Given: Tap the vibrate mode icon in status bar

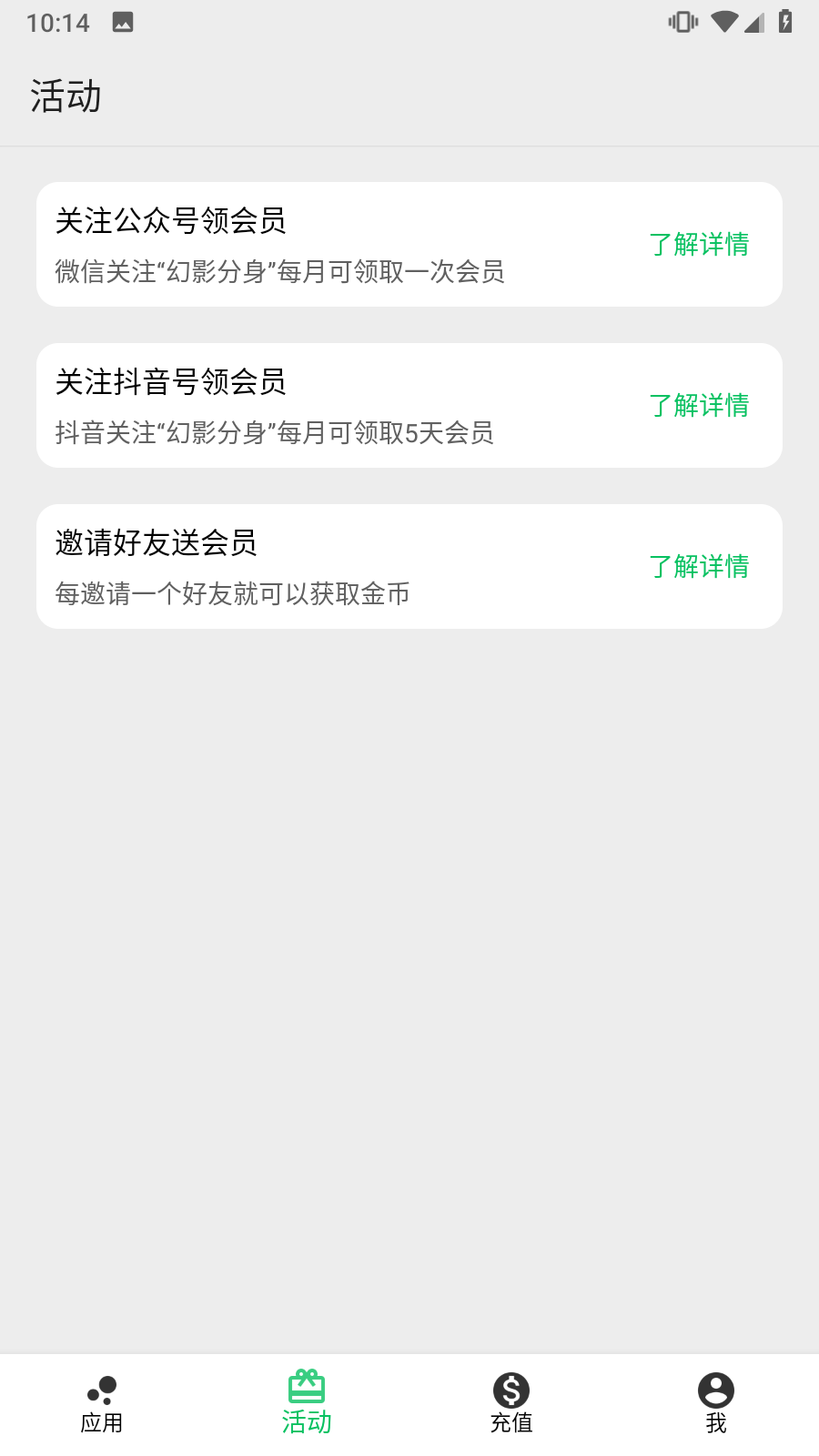Looking at the screenshot, I should (x=681, y=23).
